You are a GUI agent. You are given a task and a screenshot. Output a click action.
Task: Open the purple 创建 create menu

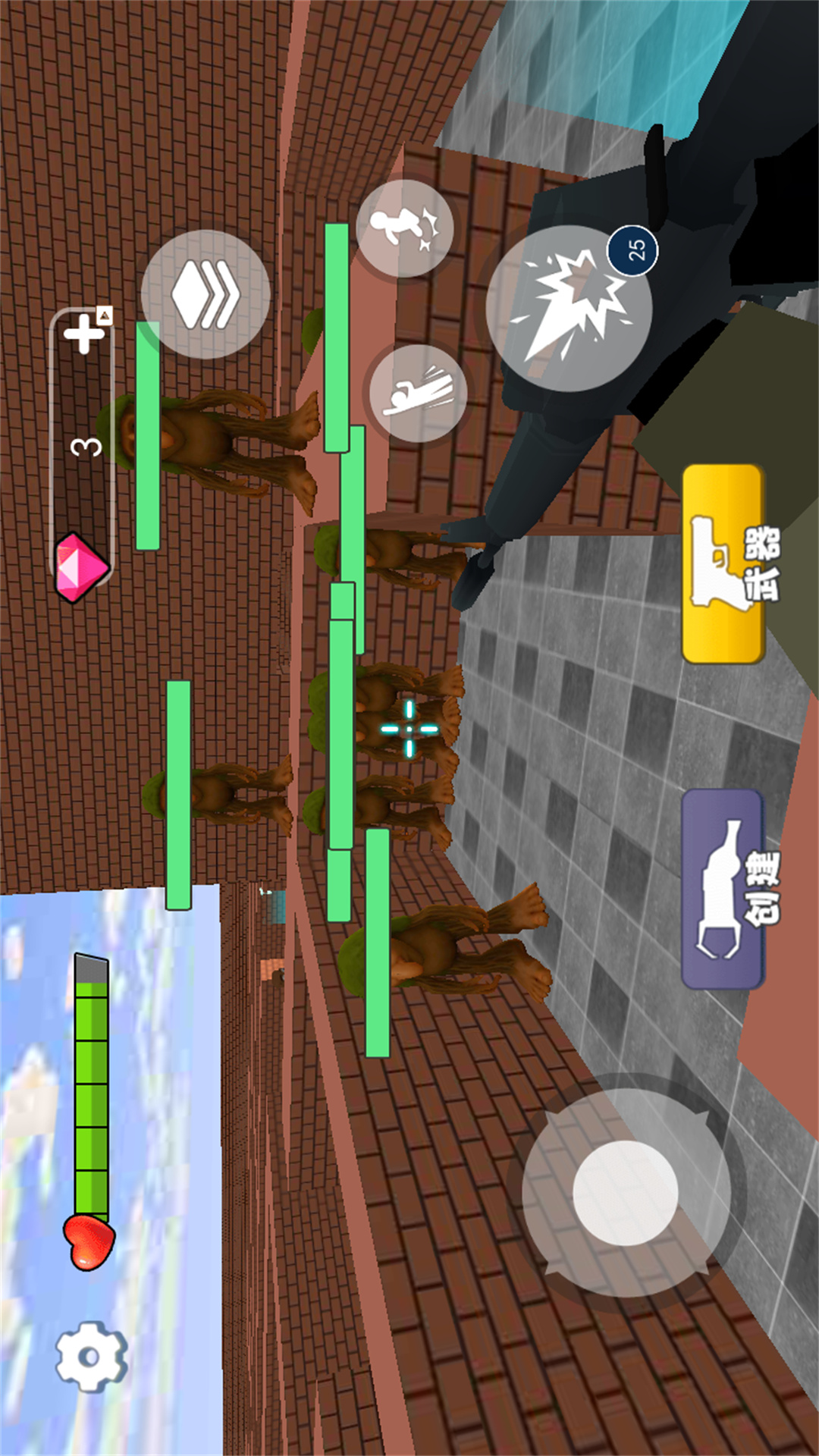pos(723,888)
